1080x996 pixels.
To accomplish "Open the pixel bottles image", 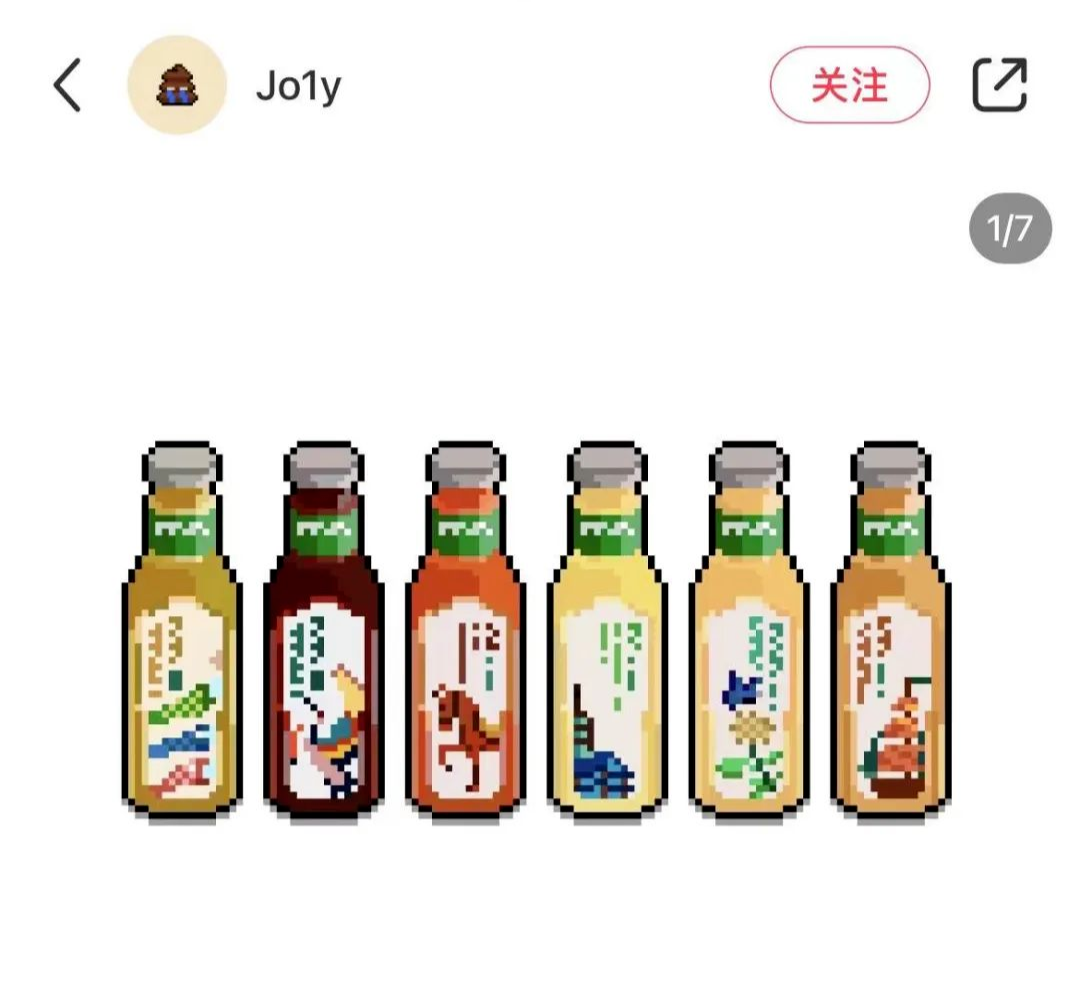I will click(537, 630).
